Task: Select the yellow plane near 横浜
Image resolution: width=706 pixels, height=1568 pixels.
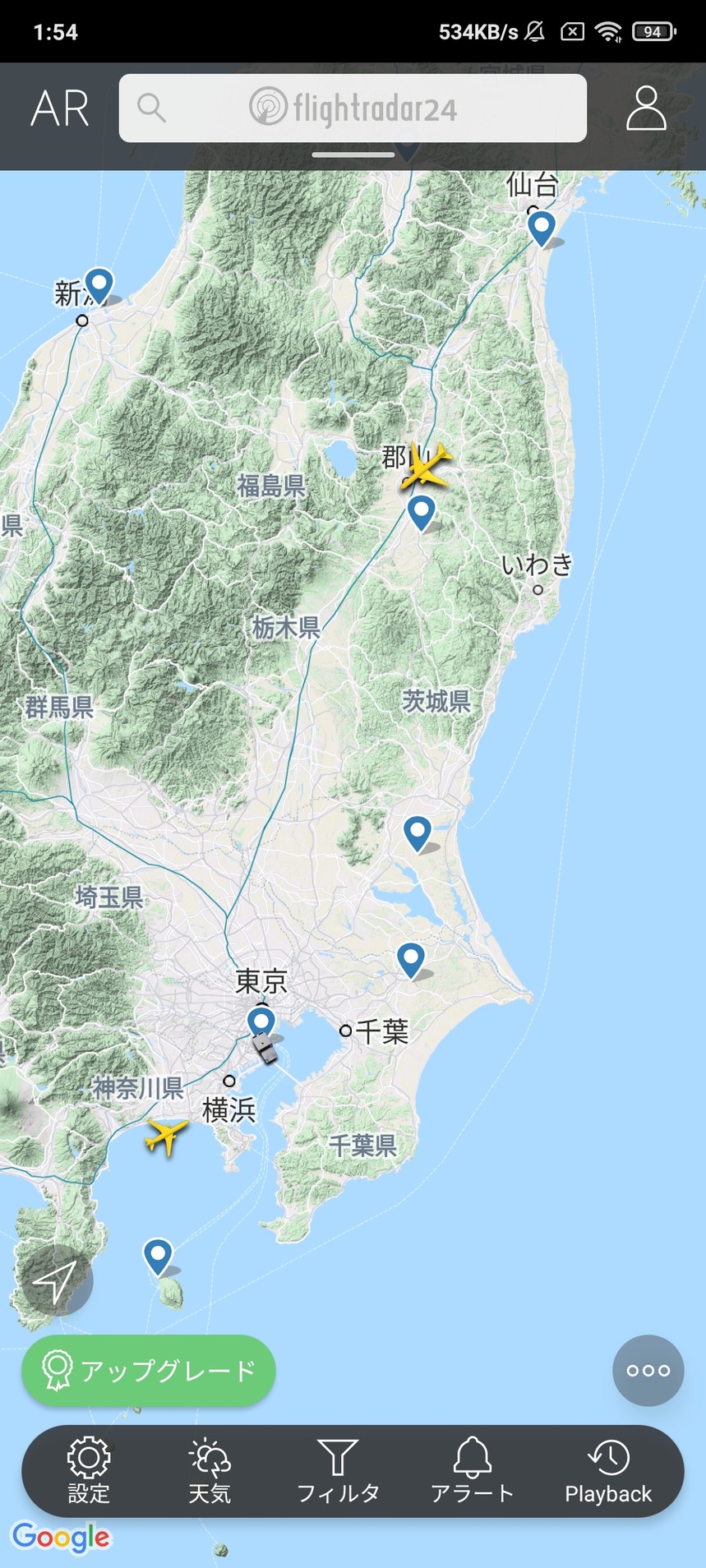Action: [x=167, y=1137]
